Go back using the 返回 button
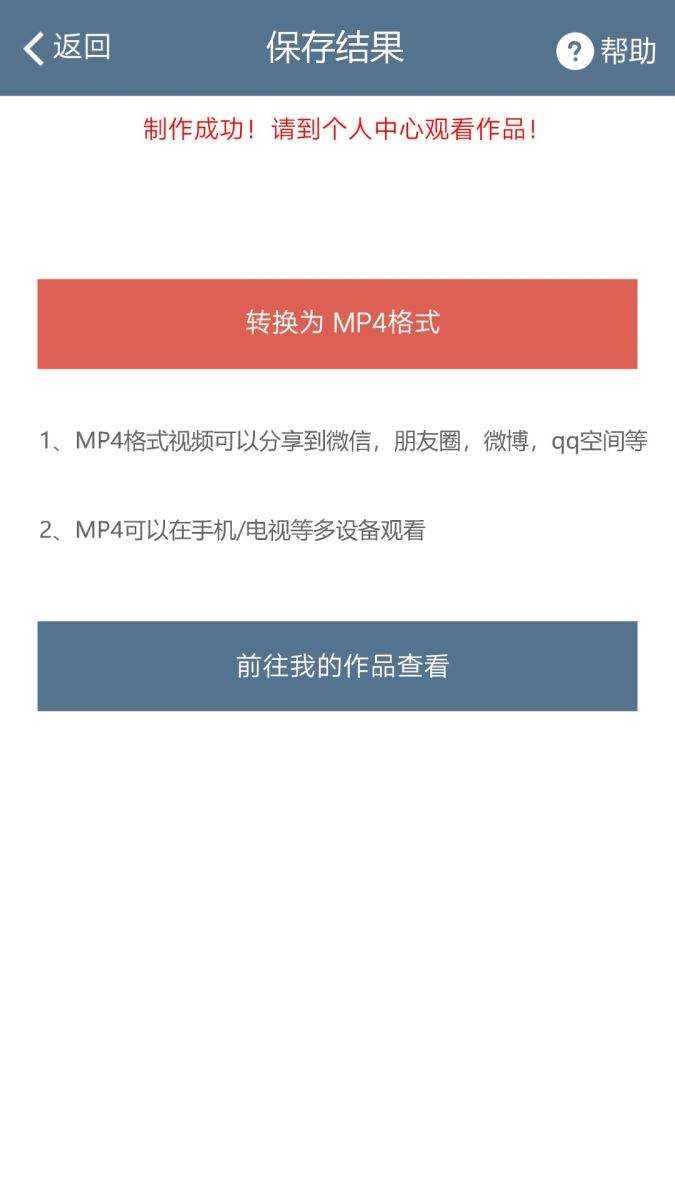Viewport: 675px width, 1200px height. 66,48
